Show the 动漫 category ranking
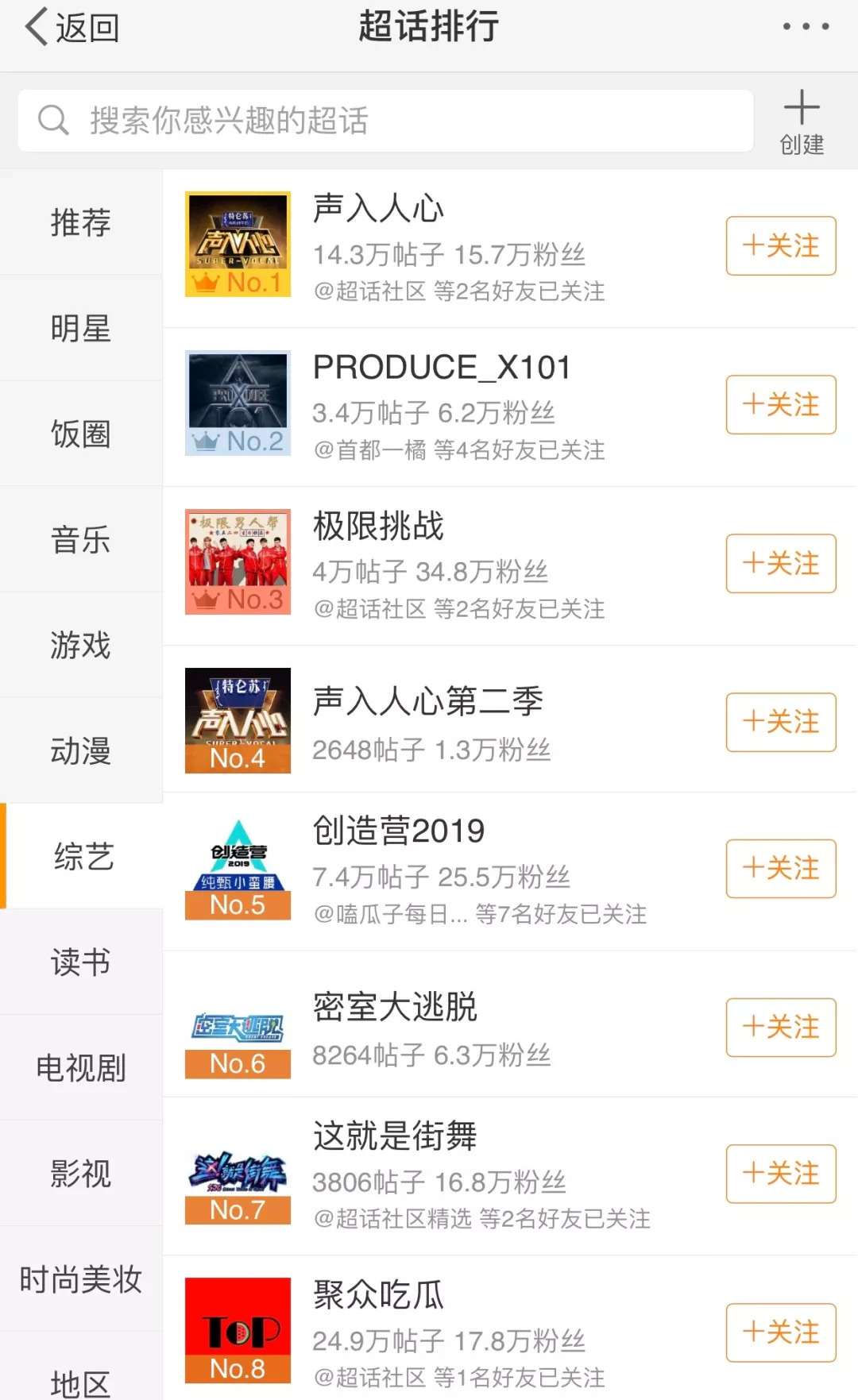 [81, 750]
